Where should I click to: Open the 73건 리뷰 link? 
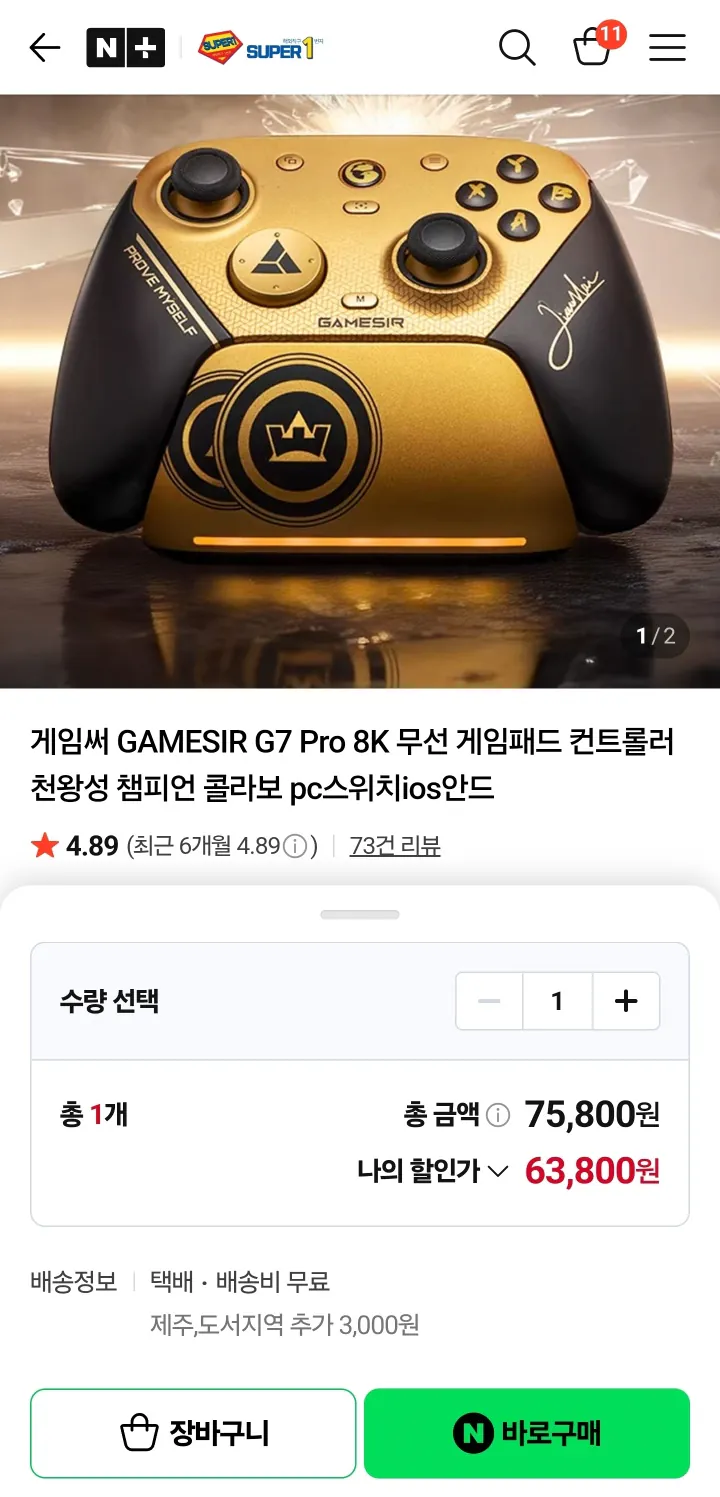coord(395,846)
